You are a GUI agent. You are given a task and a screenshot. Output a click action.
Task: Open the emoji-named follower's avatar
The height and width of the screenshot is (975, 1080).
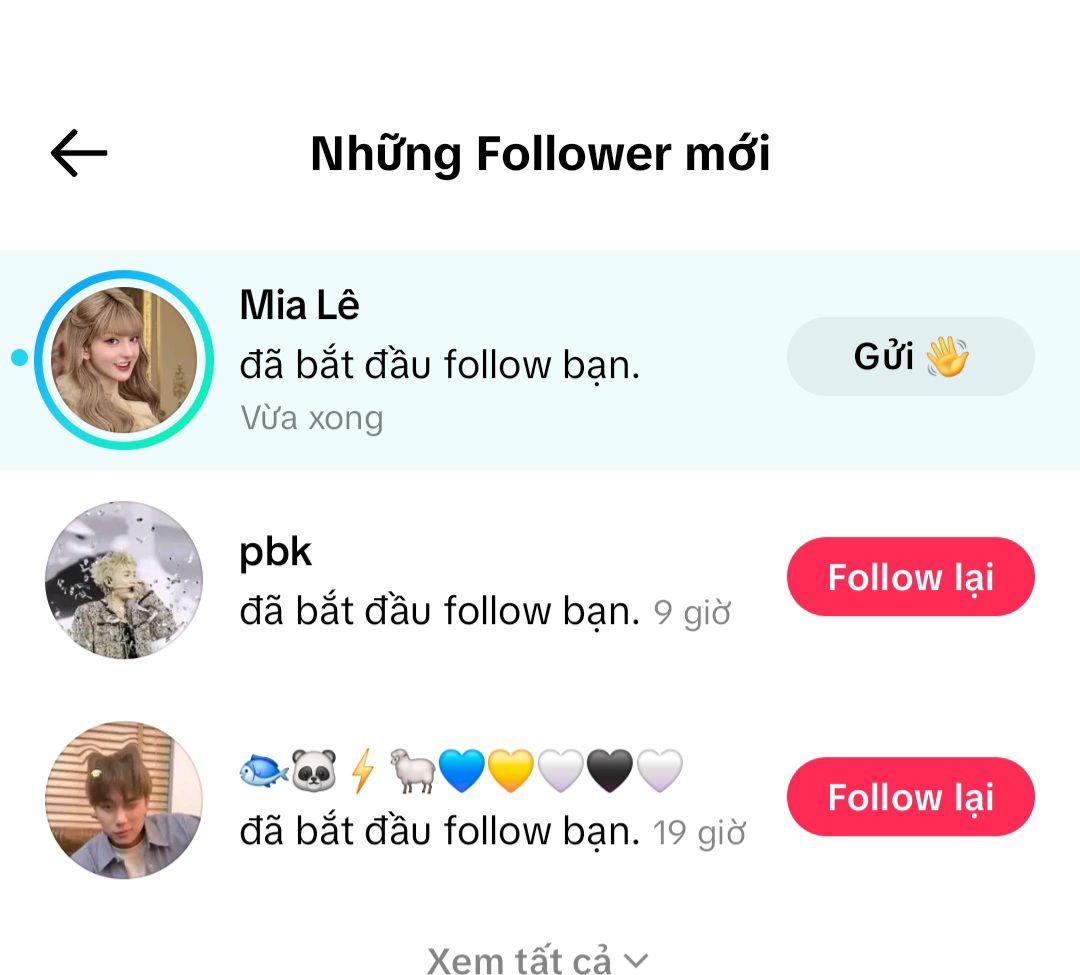tap(124, 800)
